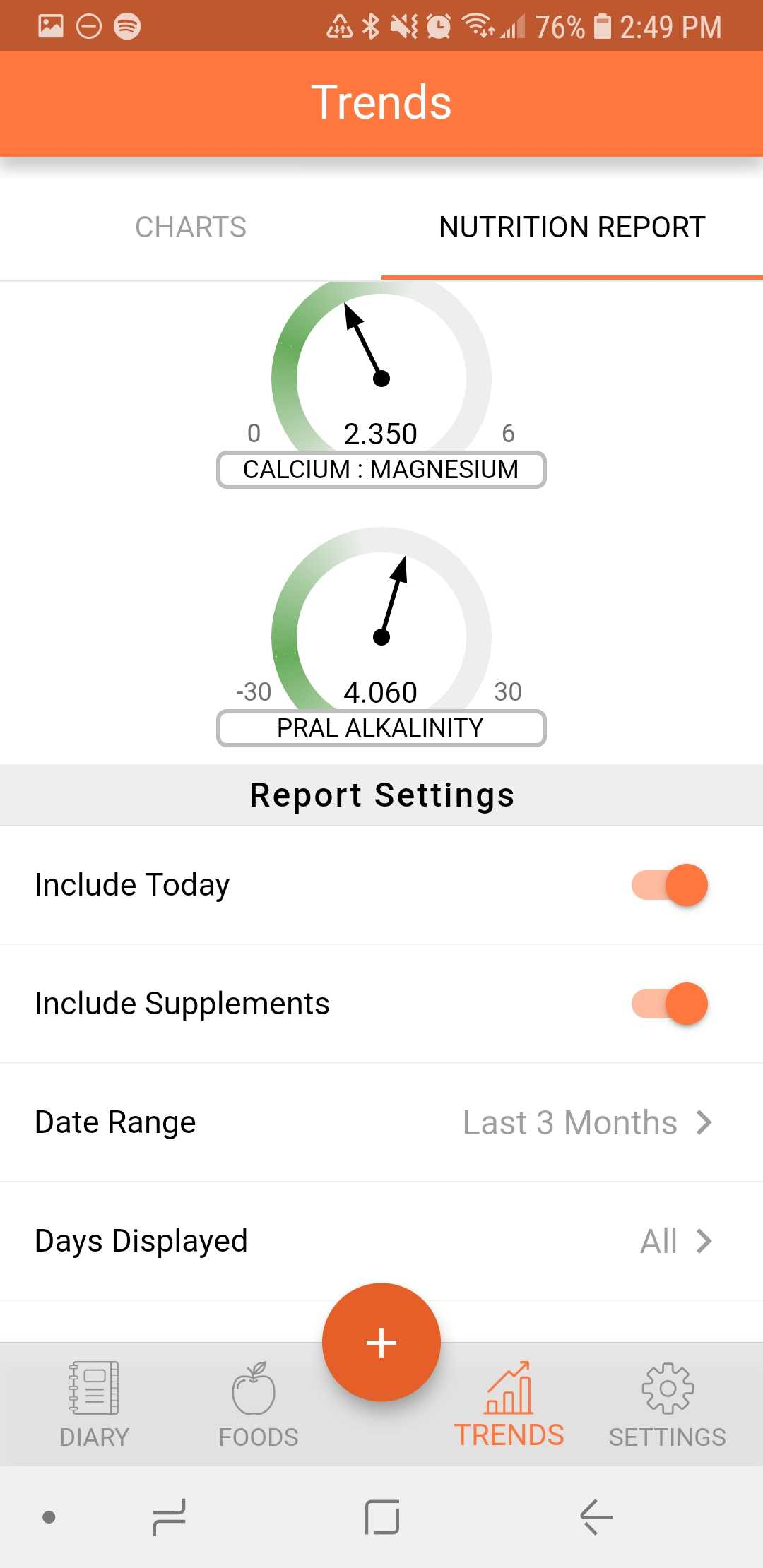
Task: Select the Nutrition Report tab
Action: (572, 227)
